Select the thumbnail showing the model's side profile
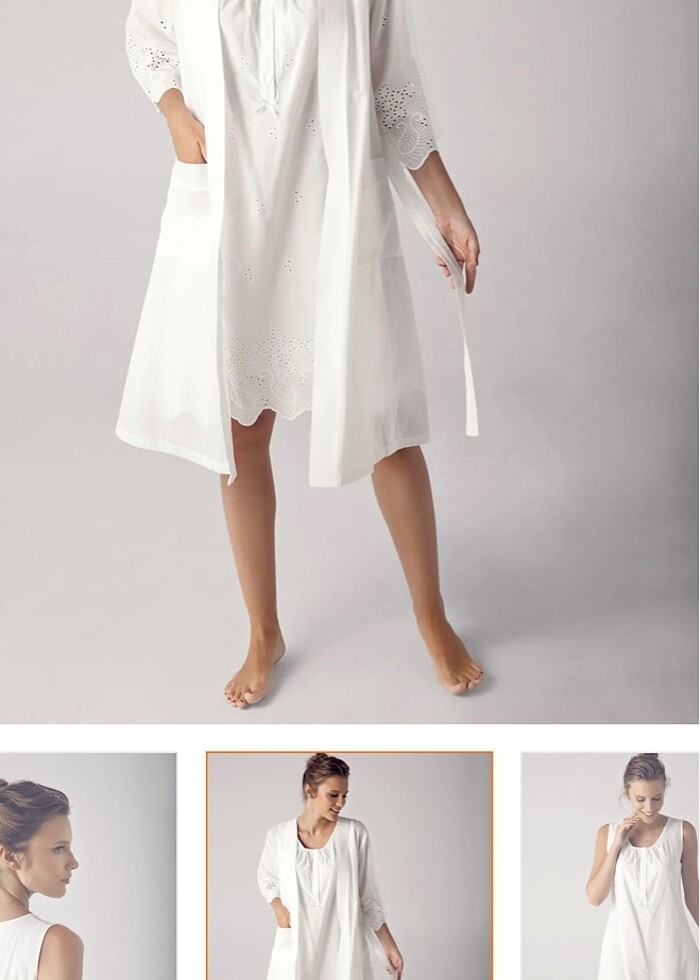The width and height of the screenshot is (700, 980). [86, 866]
